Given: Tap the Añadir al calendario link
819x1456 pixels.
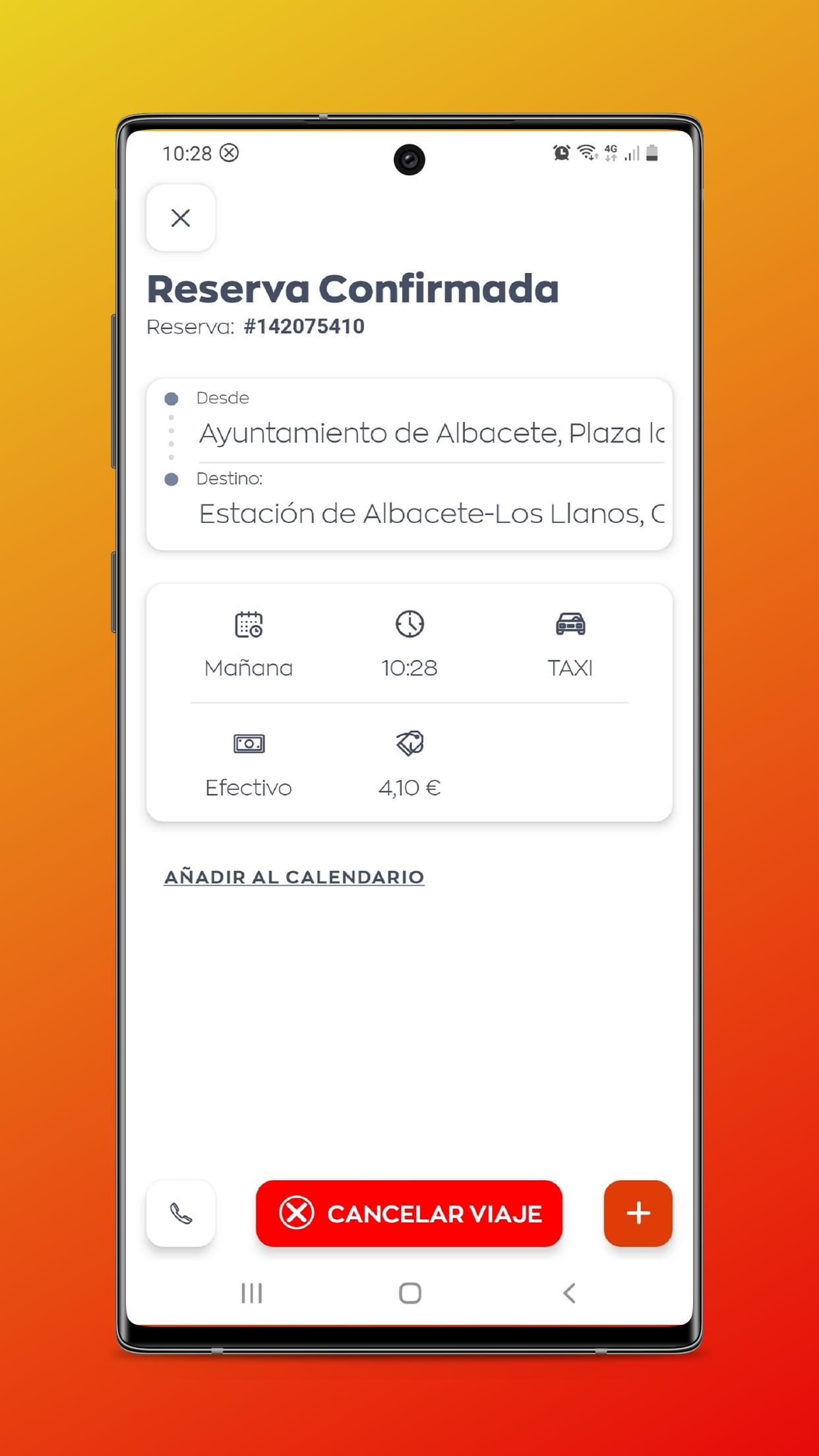Looking at the screenshot, I should tap(294, 877).
